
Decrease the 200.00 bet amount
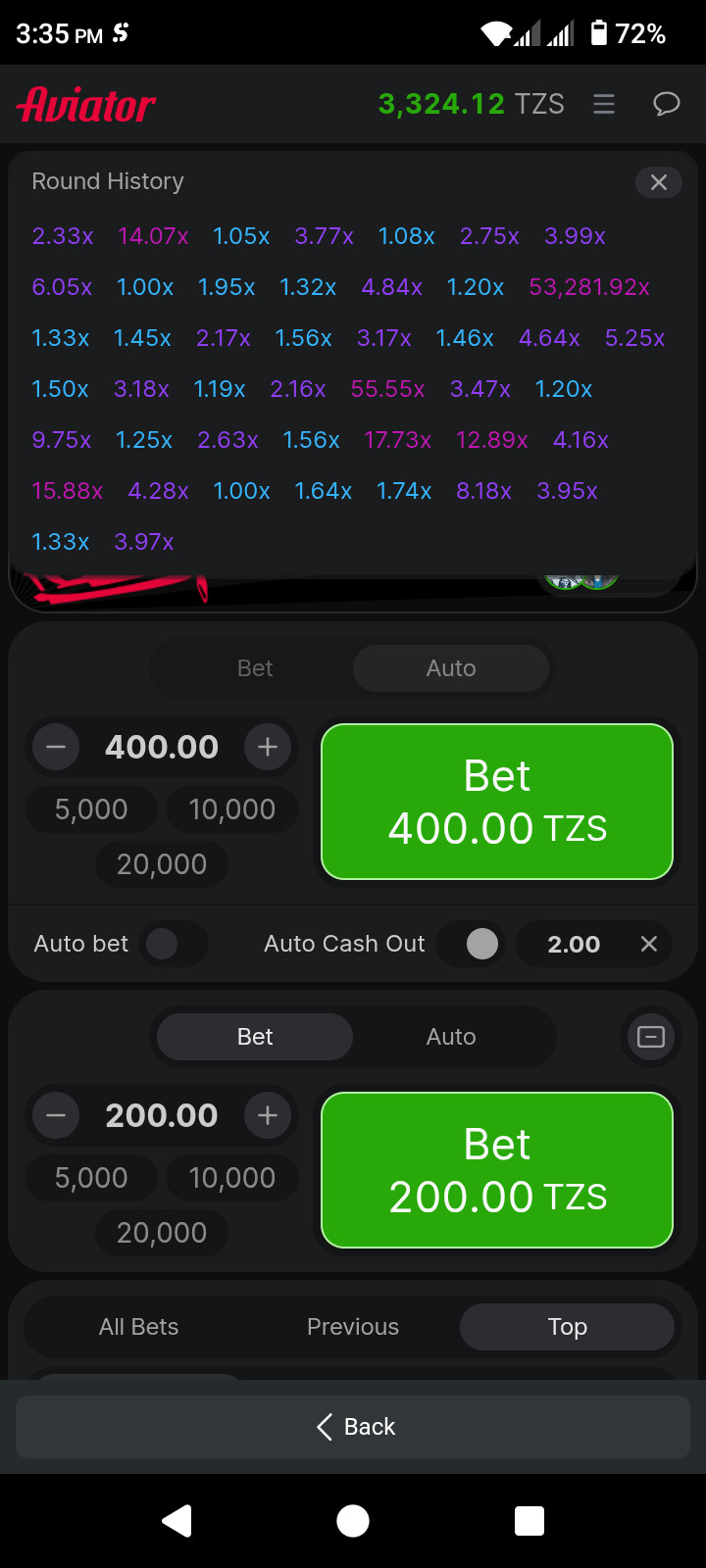[x=56, y=1115]
